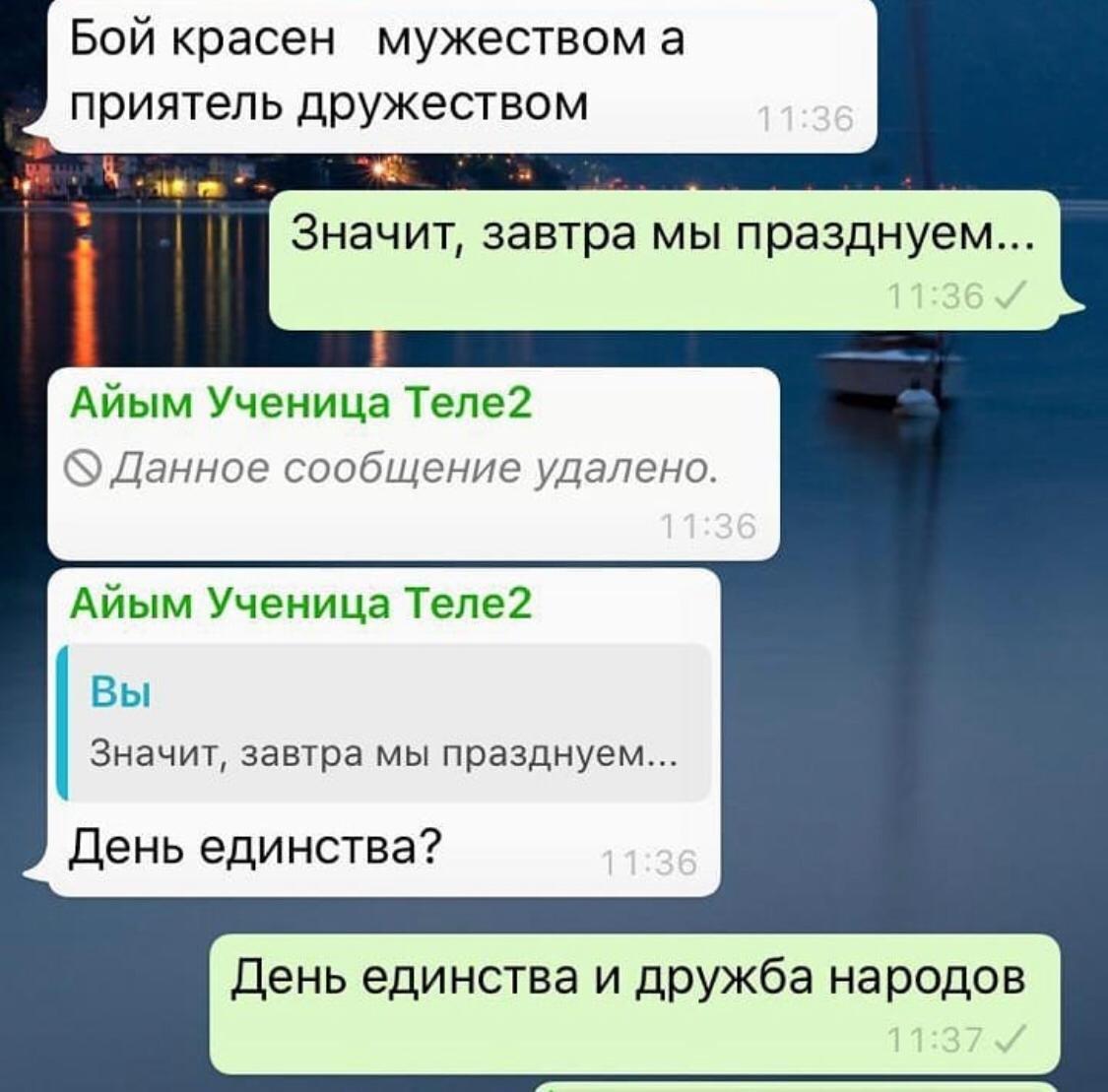Open sender name above the deleted message

pyautogui.click(x=300, y=402)
